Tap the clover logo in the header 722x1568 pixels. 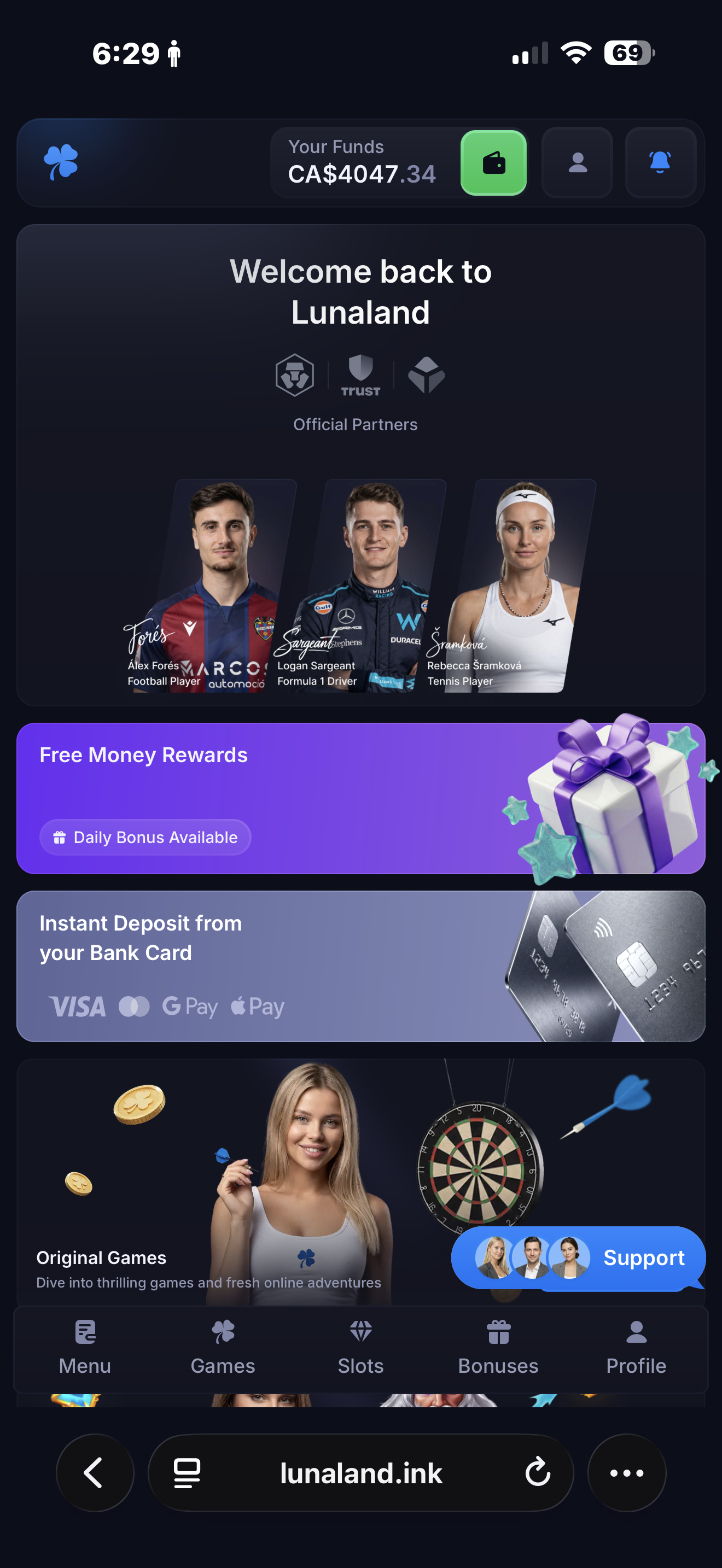[x=61, y=162]
